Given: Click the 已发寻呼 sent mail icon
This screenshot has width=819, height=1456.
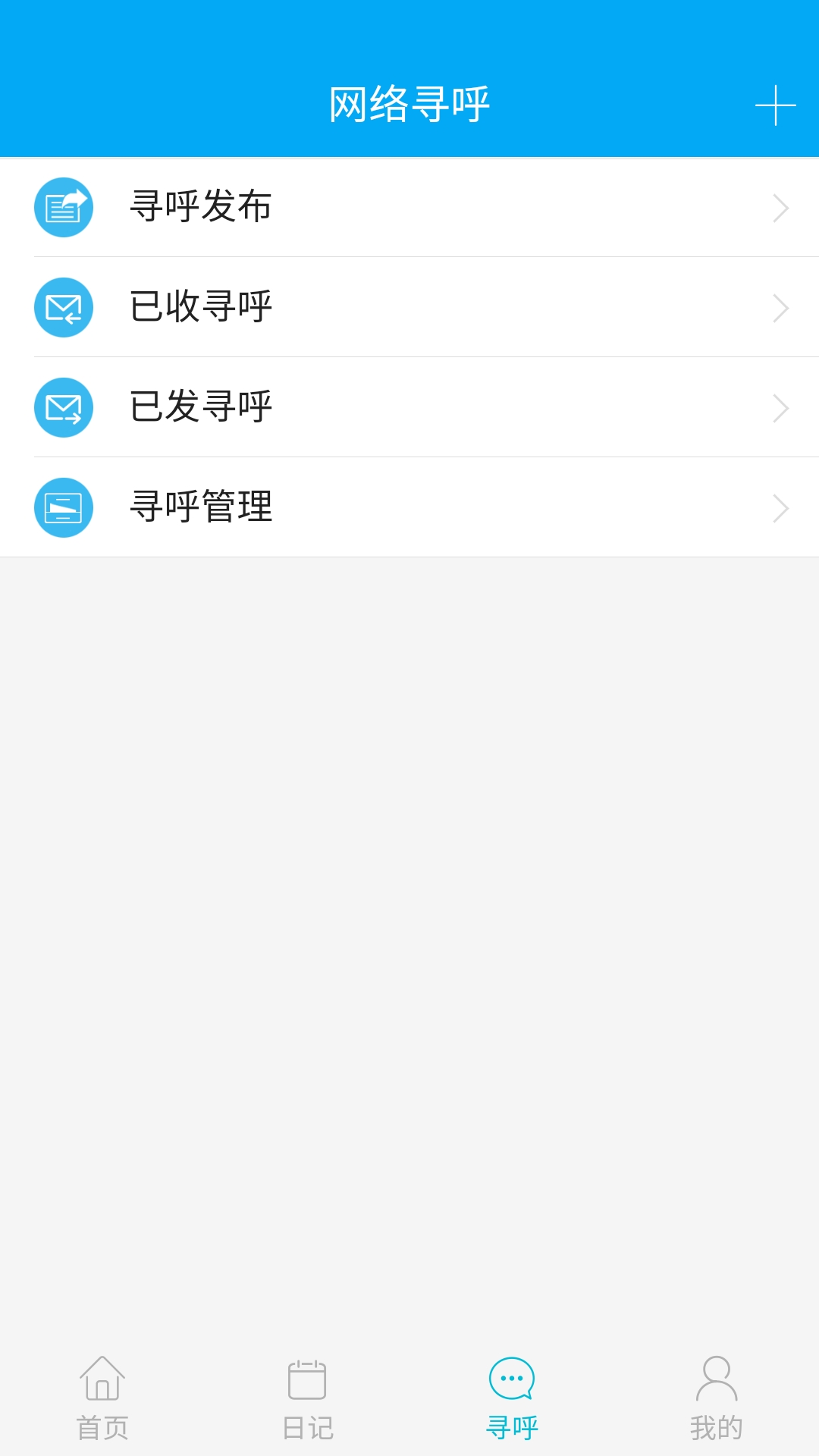Looking at the screenshot, I should 63,408.
